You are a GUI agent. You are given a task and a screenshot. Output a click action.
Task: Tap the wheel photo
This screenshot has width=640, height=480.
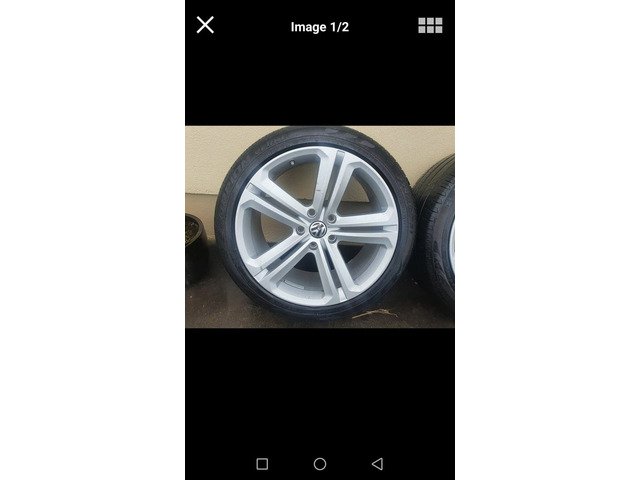(x=320, y=227)
